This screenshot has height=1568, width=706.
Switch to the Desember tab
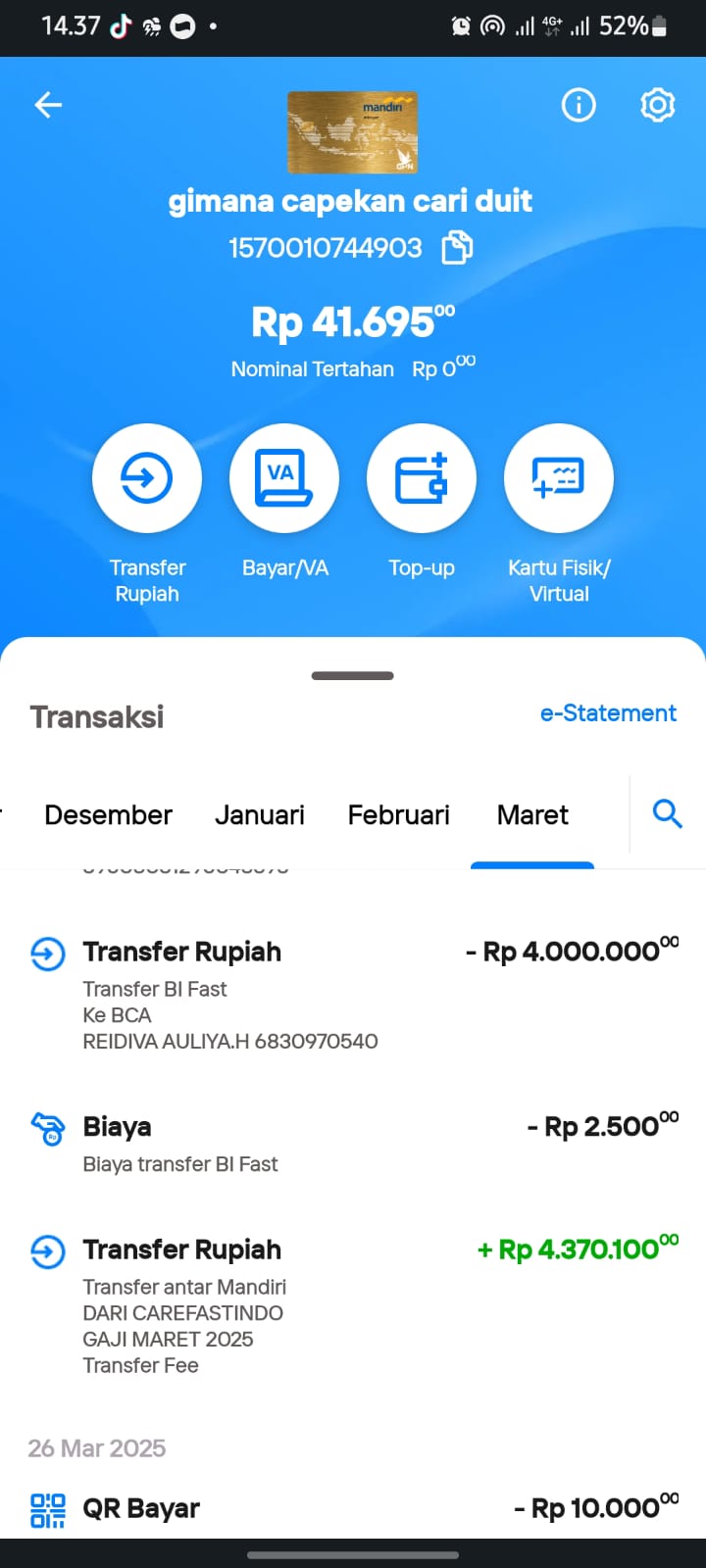coord(108,815)
